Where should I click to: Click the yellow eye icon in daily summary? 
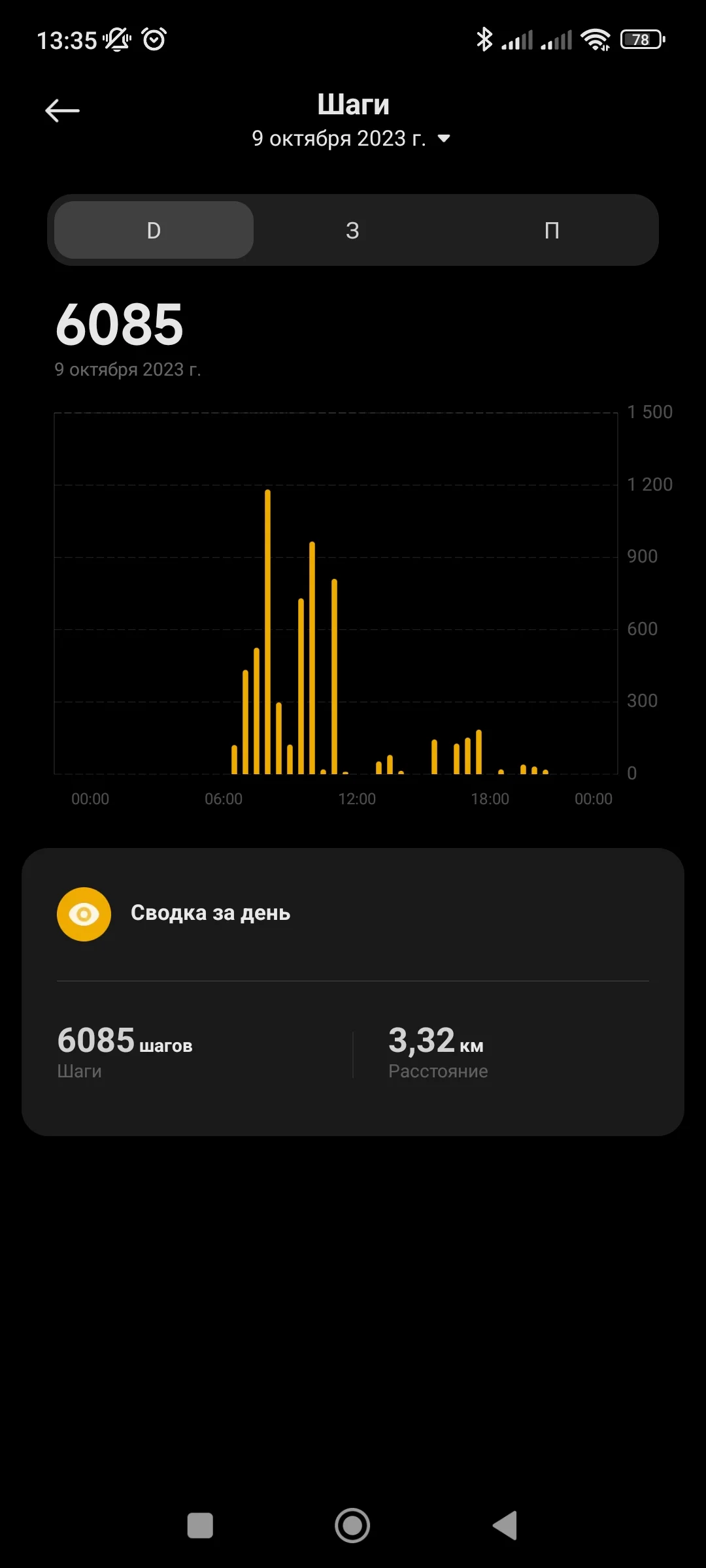[x=84, y=913]
